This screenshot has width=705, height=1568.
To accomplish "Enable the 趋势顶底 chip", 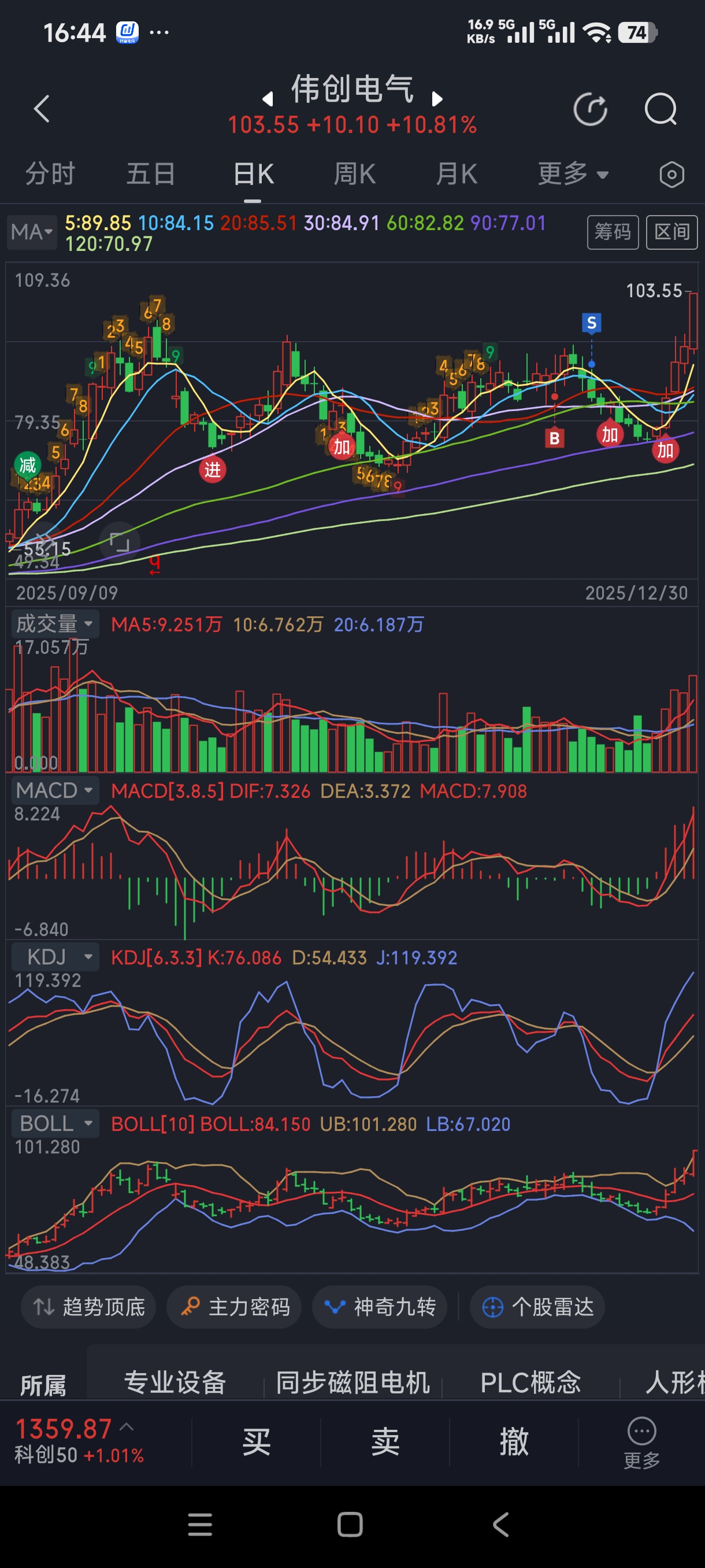I will pyautogui.click(x=89, y=1306).
